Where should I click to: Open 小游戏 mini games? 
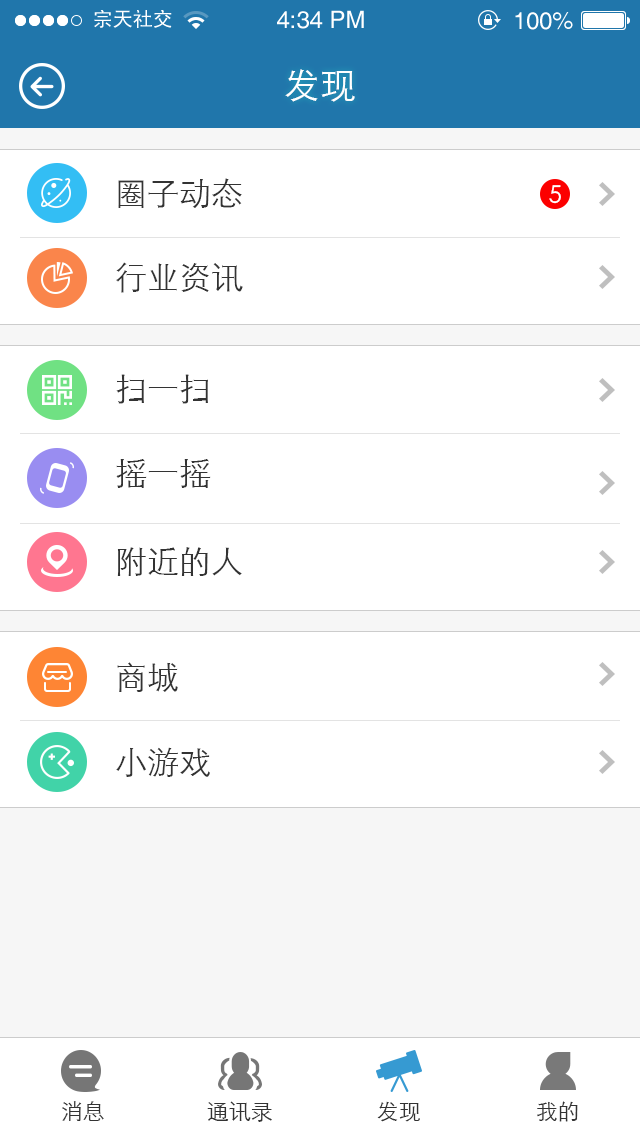click(320, 764)
